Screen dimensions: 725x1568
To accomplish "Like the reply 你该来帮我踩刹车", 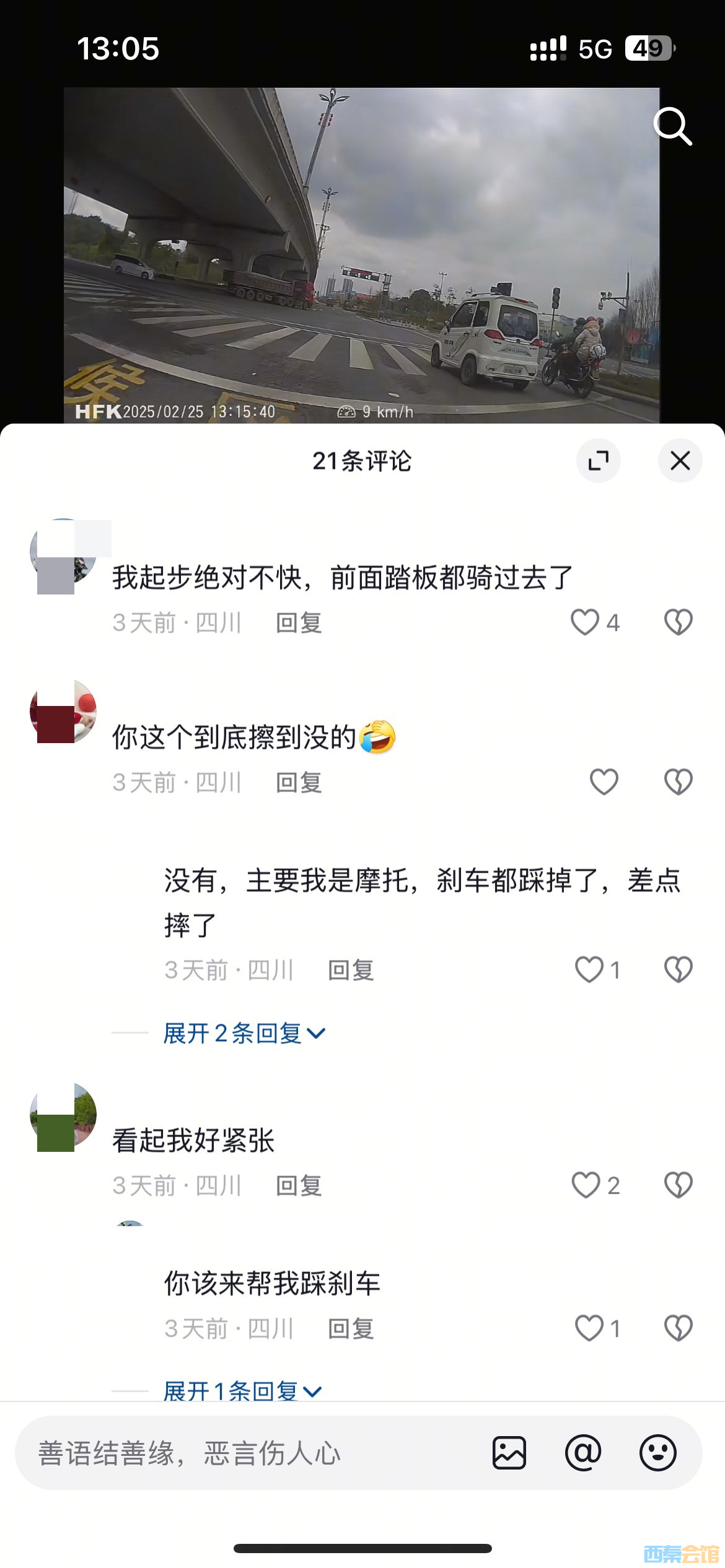I will click(x=589, y=1328).
